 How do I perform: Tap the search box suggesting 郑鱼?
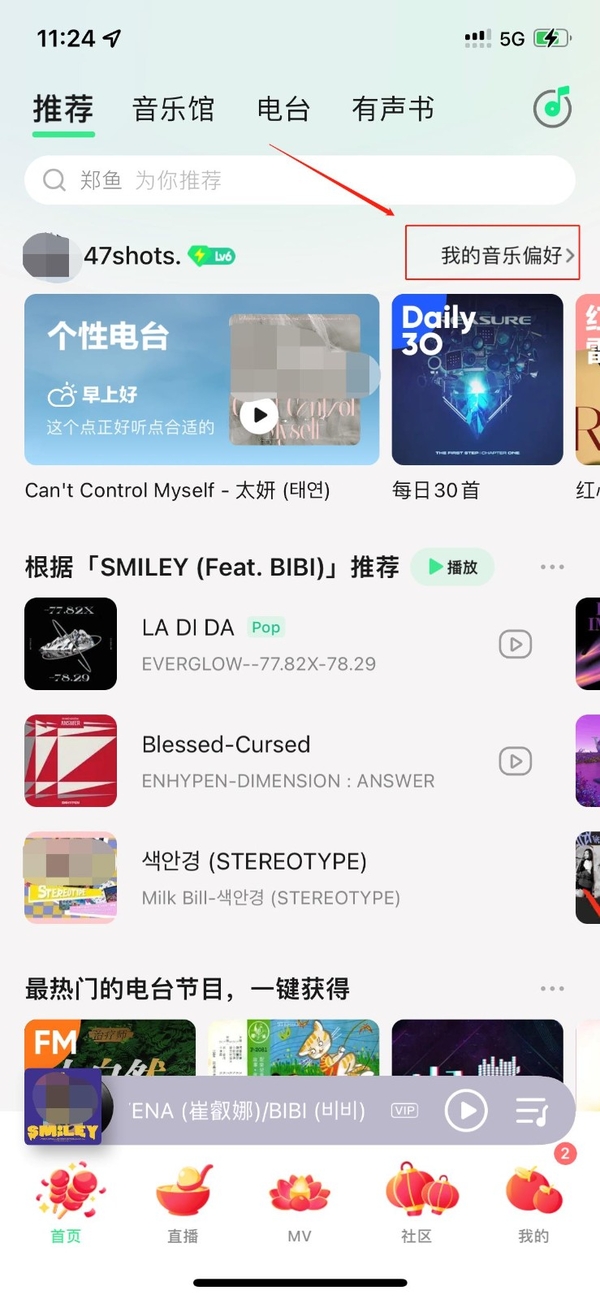click(x=300, y=180)
